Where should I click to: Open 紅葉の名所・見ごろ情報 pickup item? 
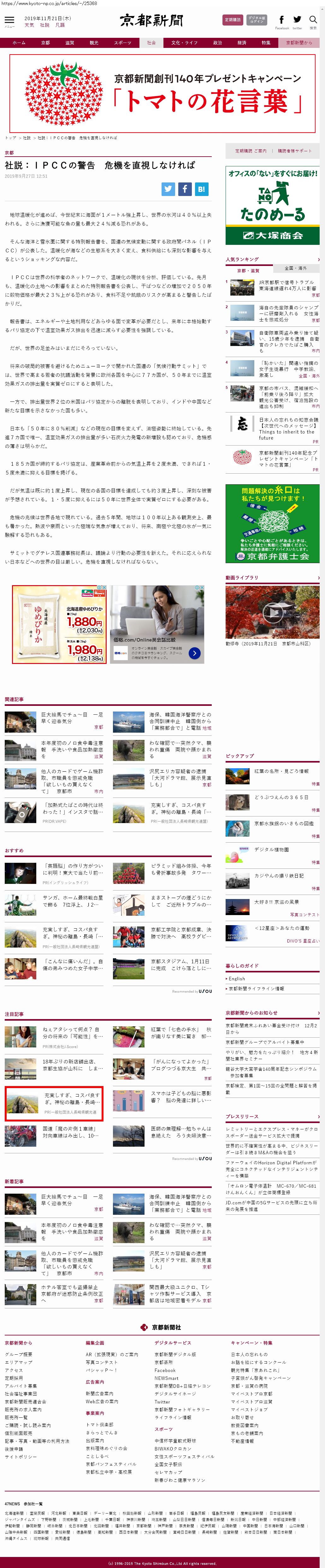point(281,771)
